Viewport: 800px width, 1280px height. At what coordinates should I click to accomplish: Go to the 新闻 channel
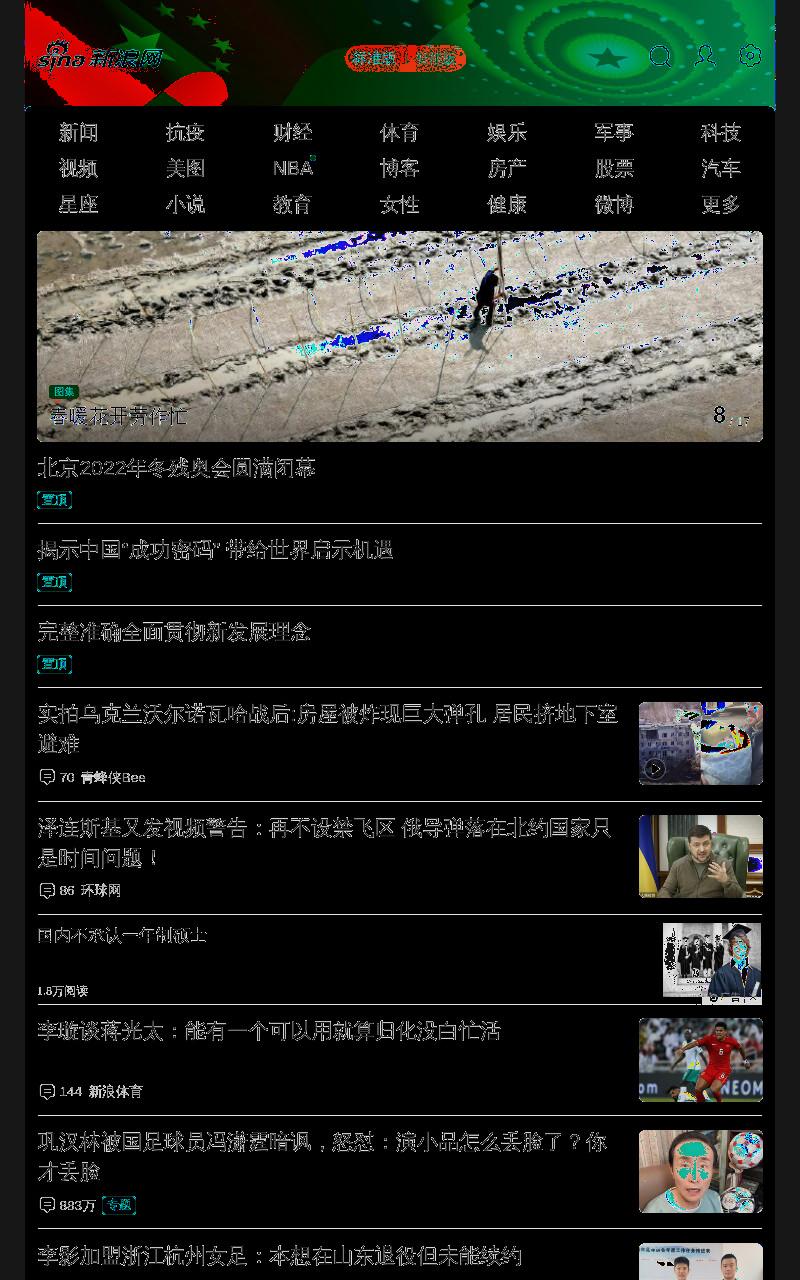pyautogui.click(x=78, y=132)
